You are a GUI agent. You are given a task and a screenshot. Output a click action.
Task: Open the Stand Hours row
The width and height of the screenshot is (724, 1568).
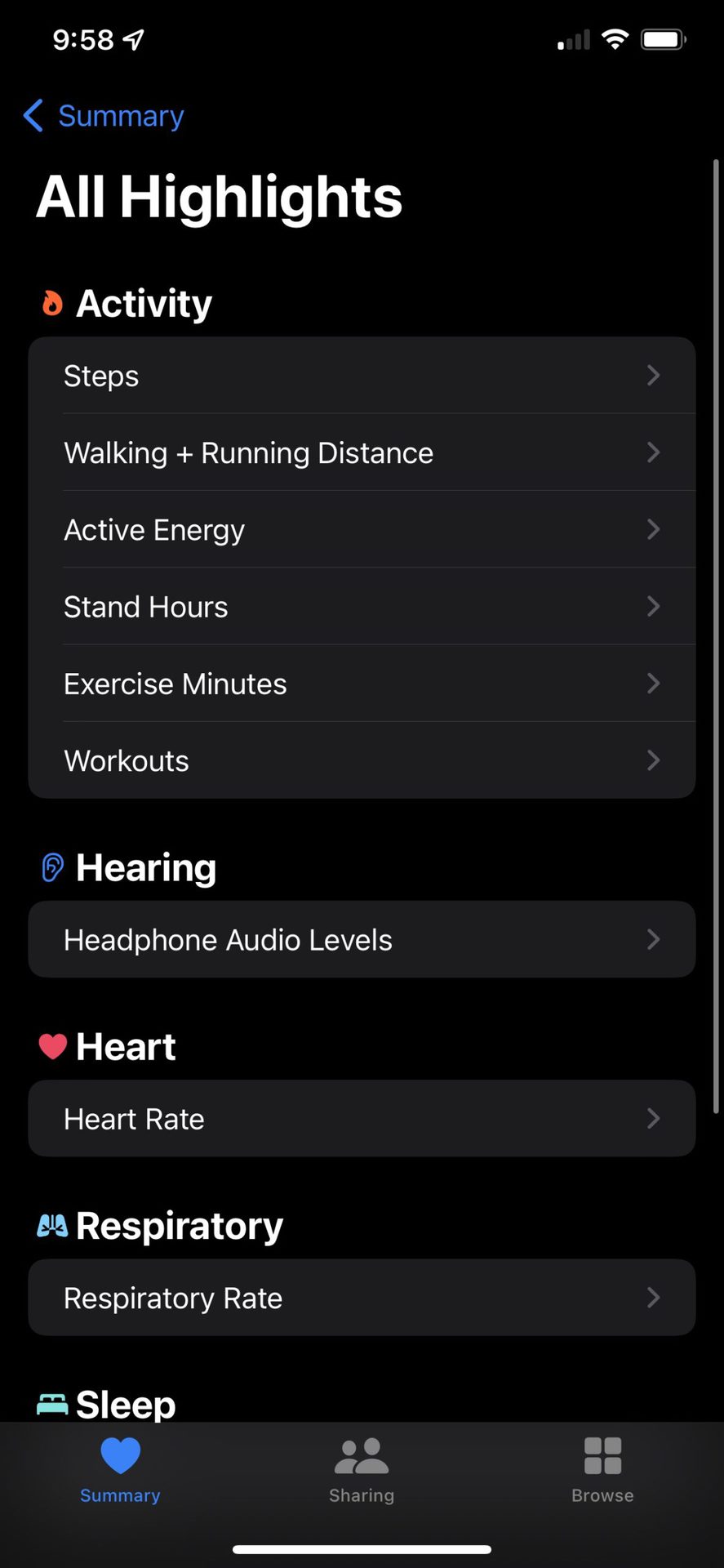click(x=362, y=607)
